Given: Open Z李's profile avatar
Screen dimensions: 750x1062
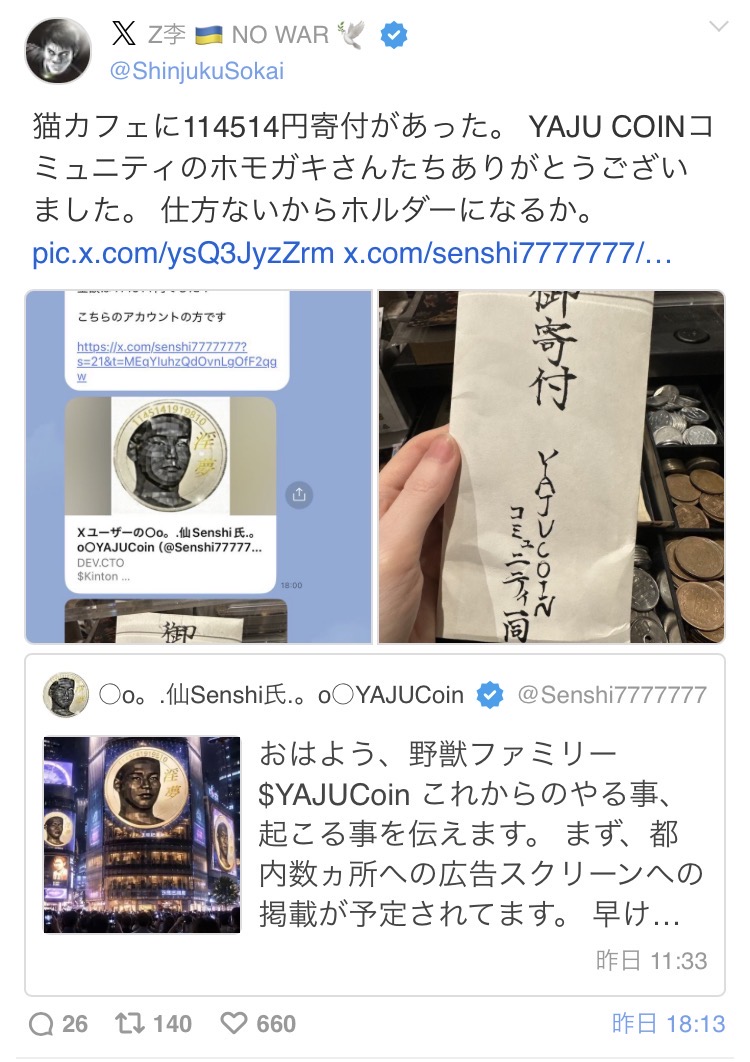Looking at the screenshot, I should [x=58, y=50].
